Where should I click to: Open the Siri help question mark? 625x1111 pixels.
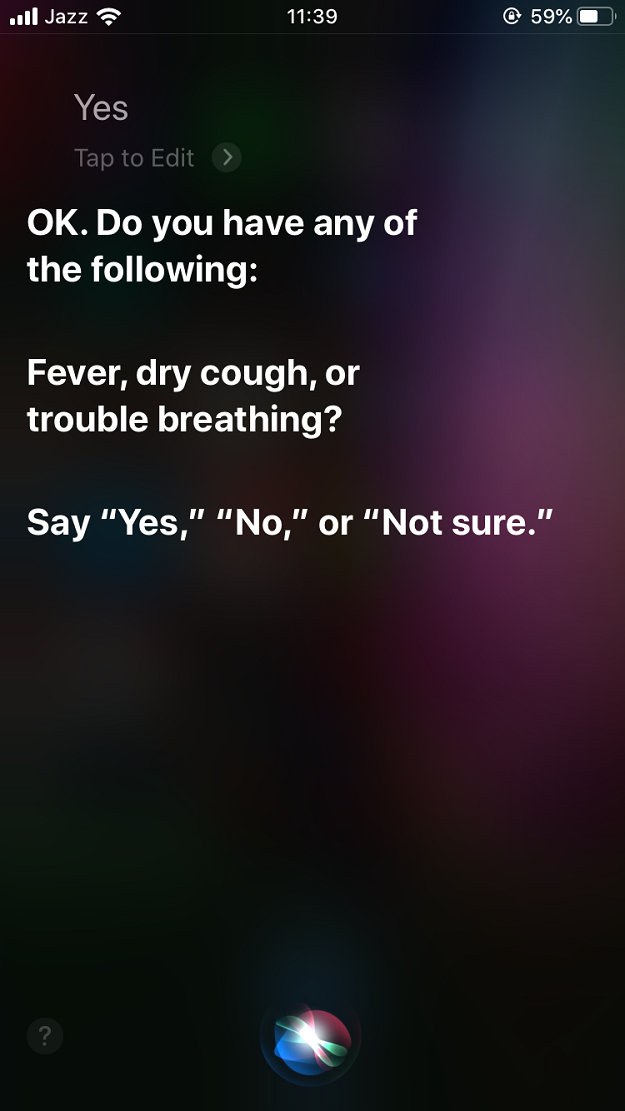coord(45,1036)
